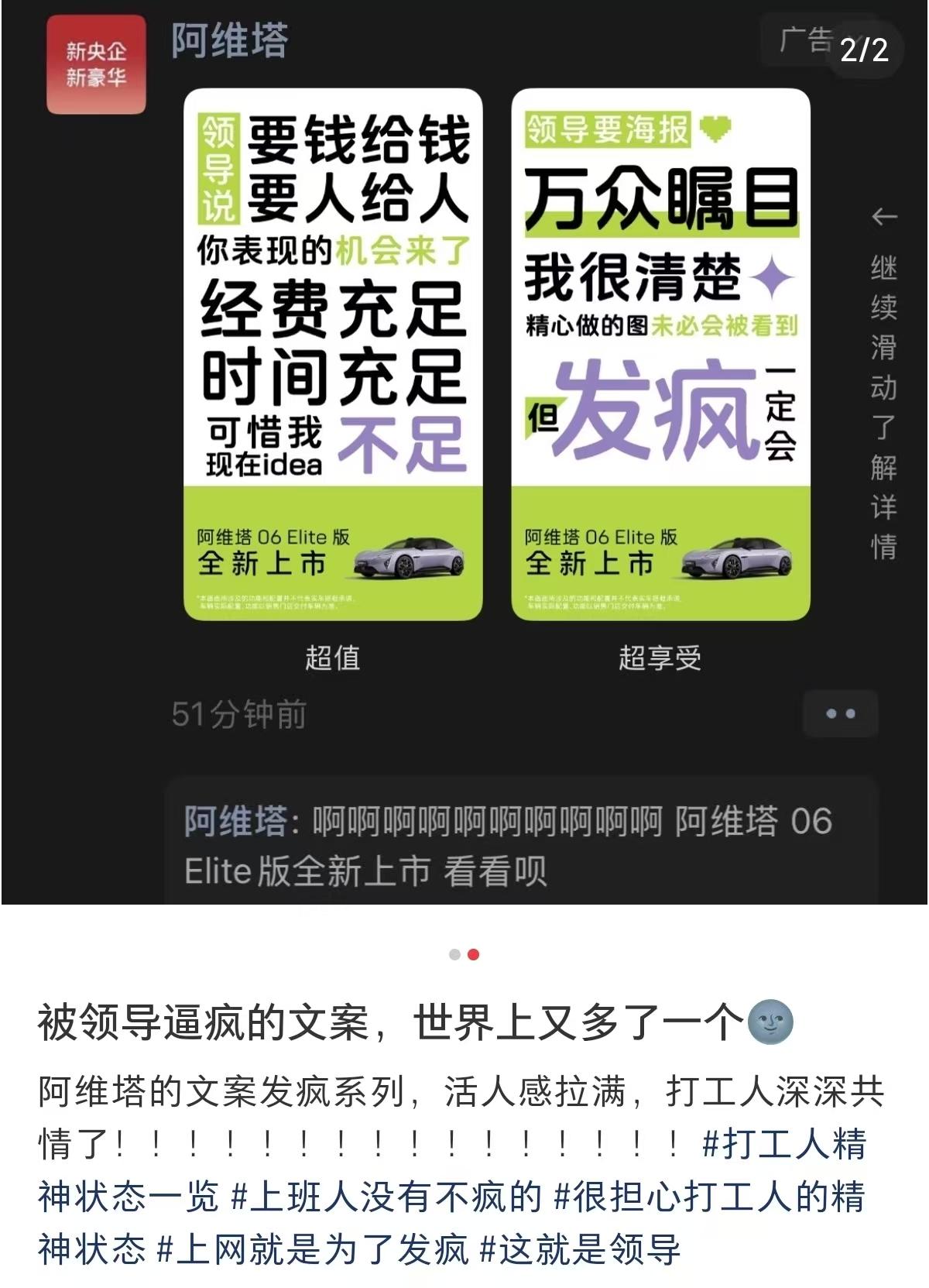Select the first page indicator dot
The width and height of the screenshot is (929, 1288).
[x=455, y=954]
